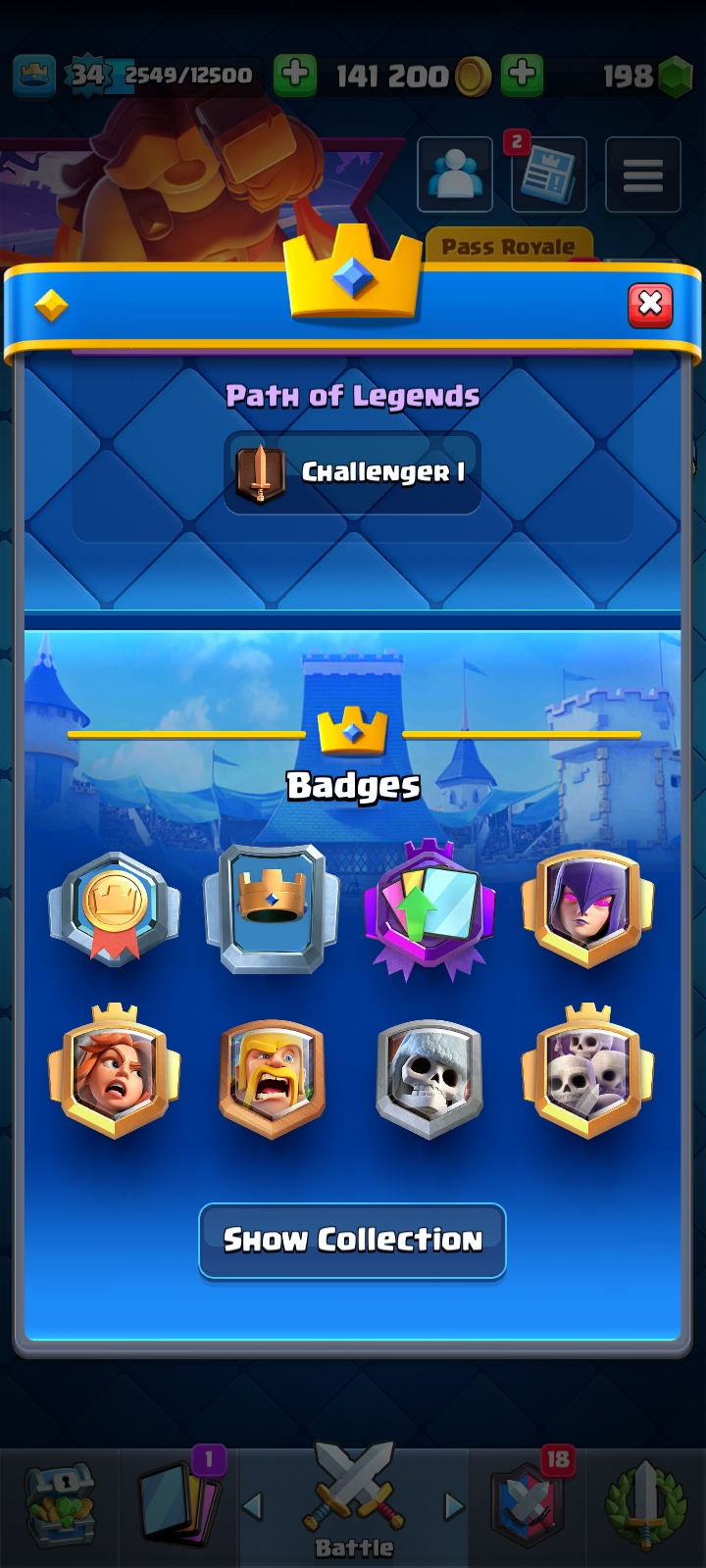This screenshot has height=1568, width=706.
Task: Open the Skeleton Army badge
Action: 587,1073
